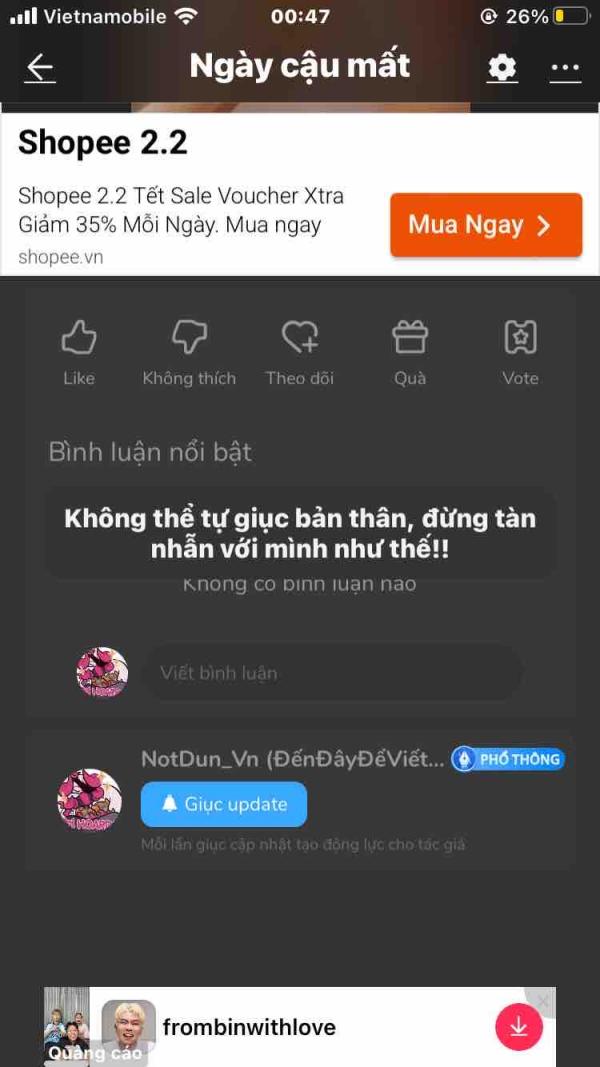
Task: Go back using the arrow icon
Action: tap(40, 68)
